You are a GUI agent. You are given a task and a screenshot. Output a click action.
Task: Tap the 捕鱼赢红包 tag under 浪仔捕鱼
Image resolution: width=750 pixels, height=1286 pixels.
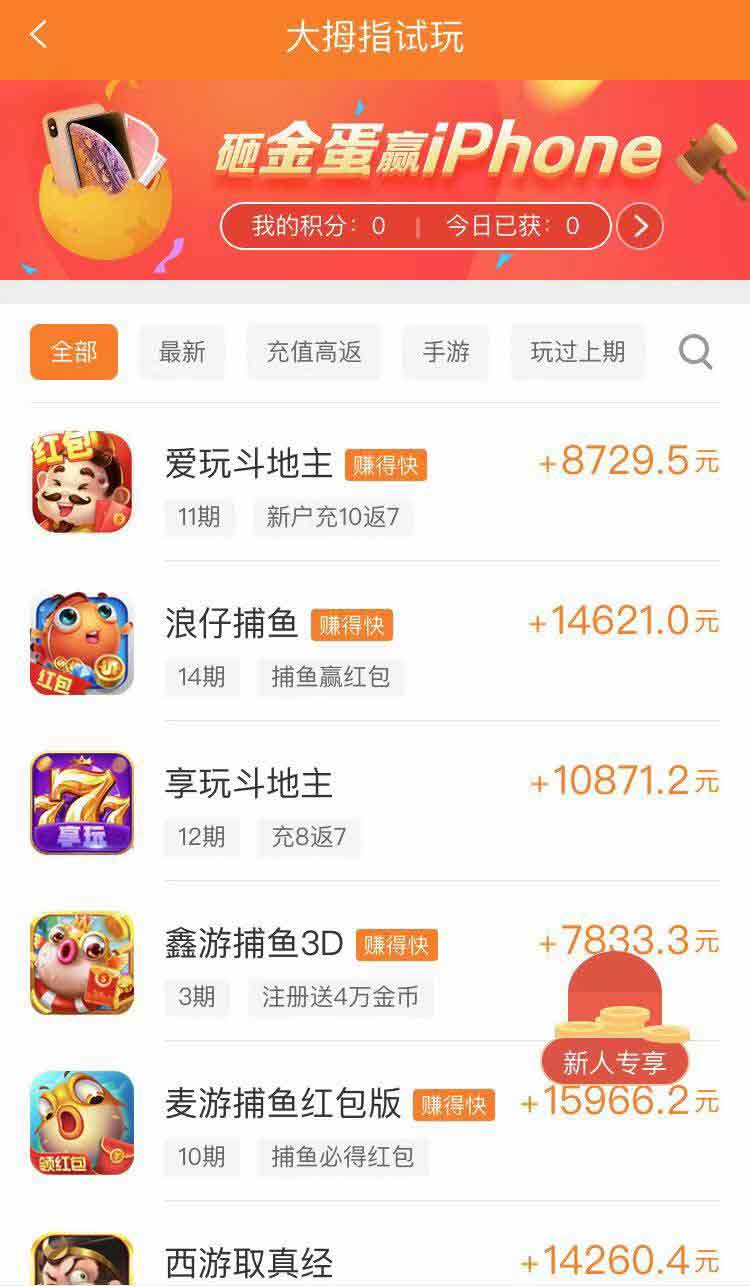[x=330, y=677]
